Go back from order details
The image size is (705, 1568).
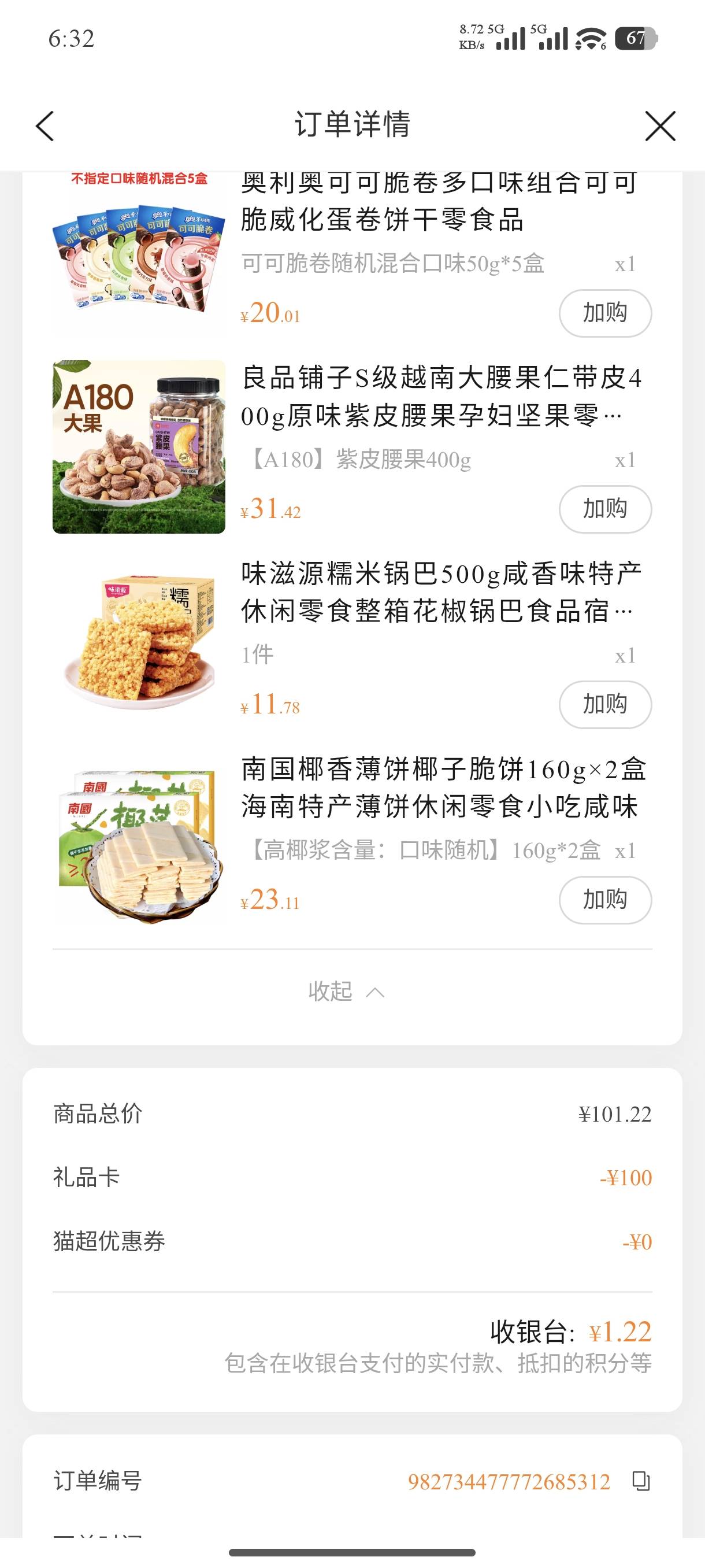tap(45, 126)
